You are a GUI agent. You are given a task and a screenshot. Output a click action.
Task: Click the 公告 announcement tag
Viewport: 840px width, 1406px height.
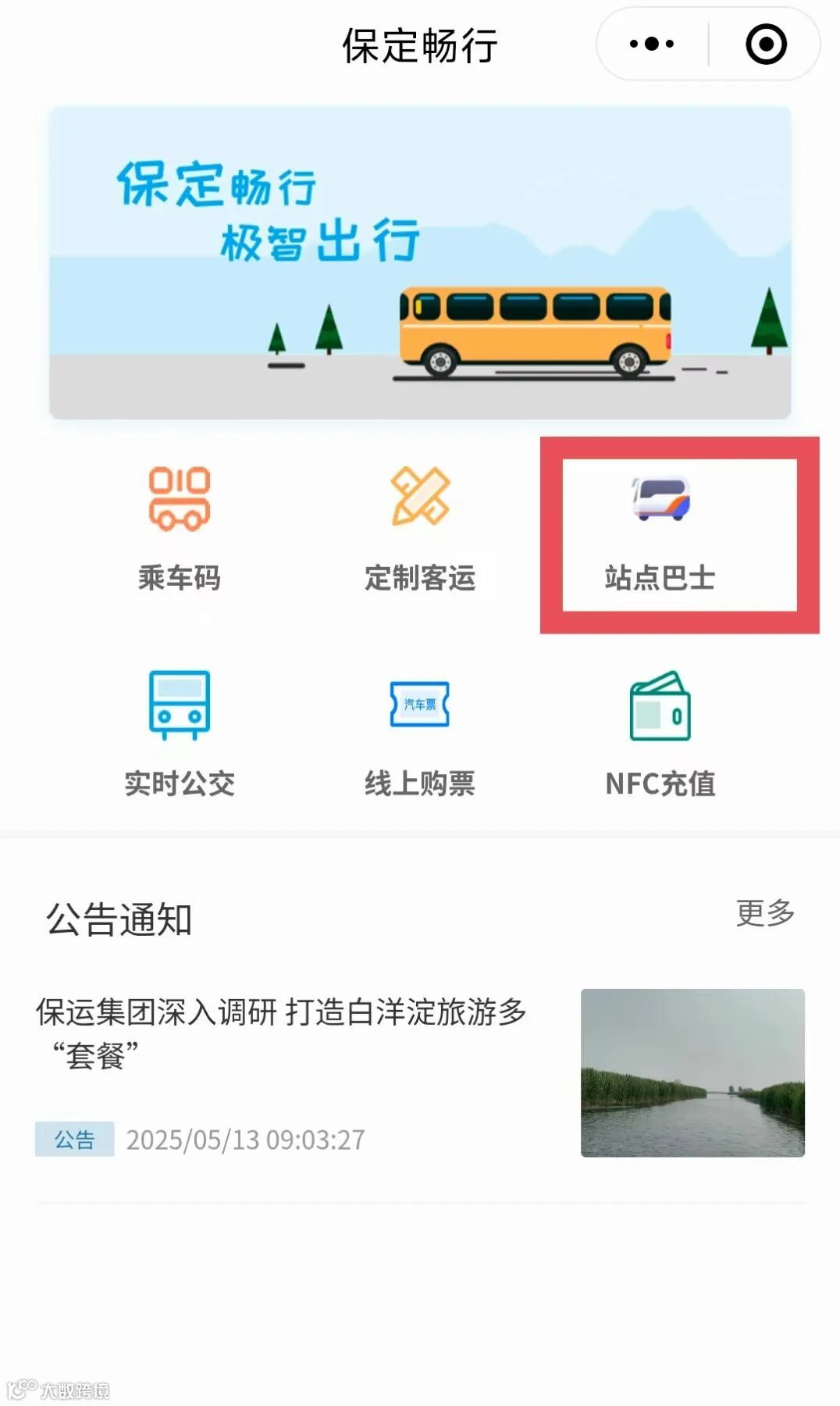[x=75, y=1140]
